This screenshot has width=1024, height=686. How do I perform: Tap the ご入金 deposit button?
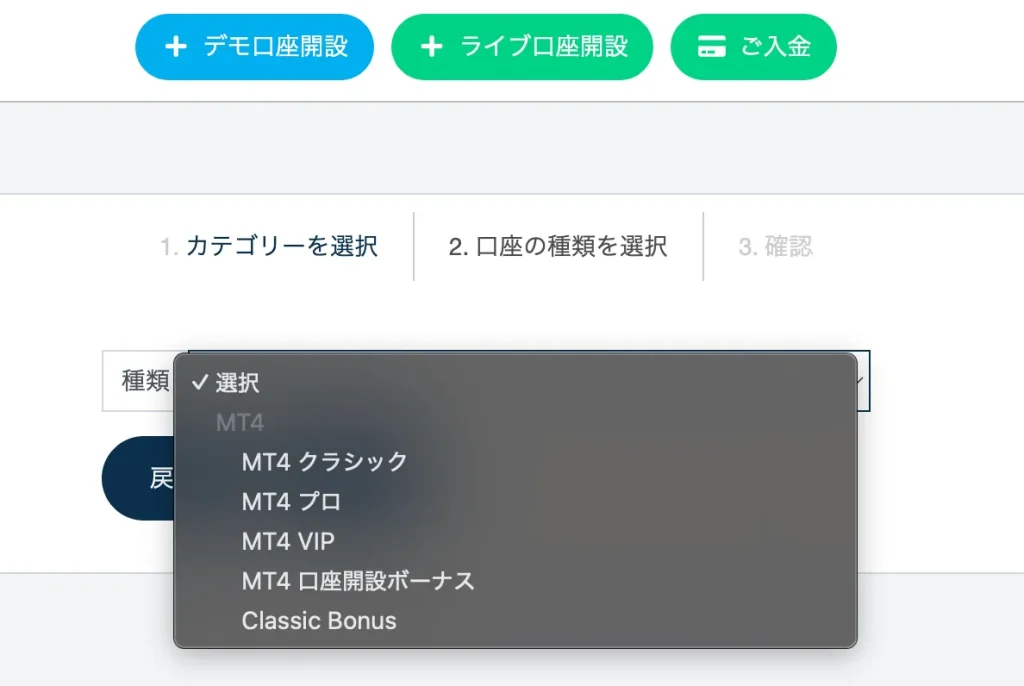point(753,47)
